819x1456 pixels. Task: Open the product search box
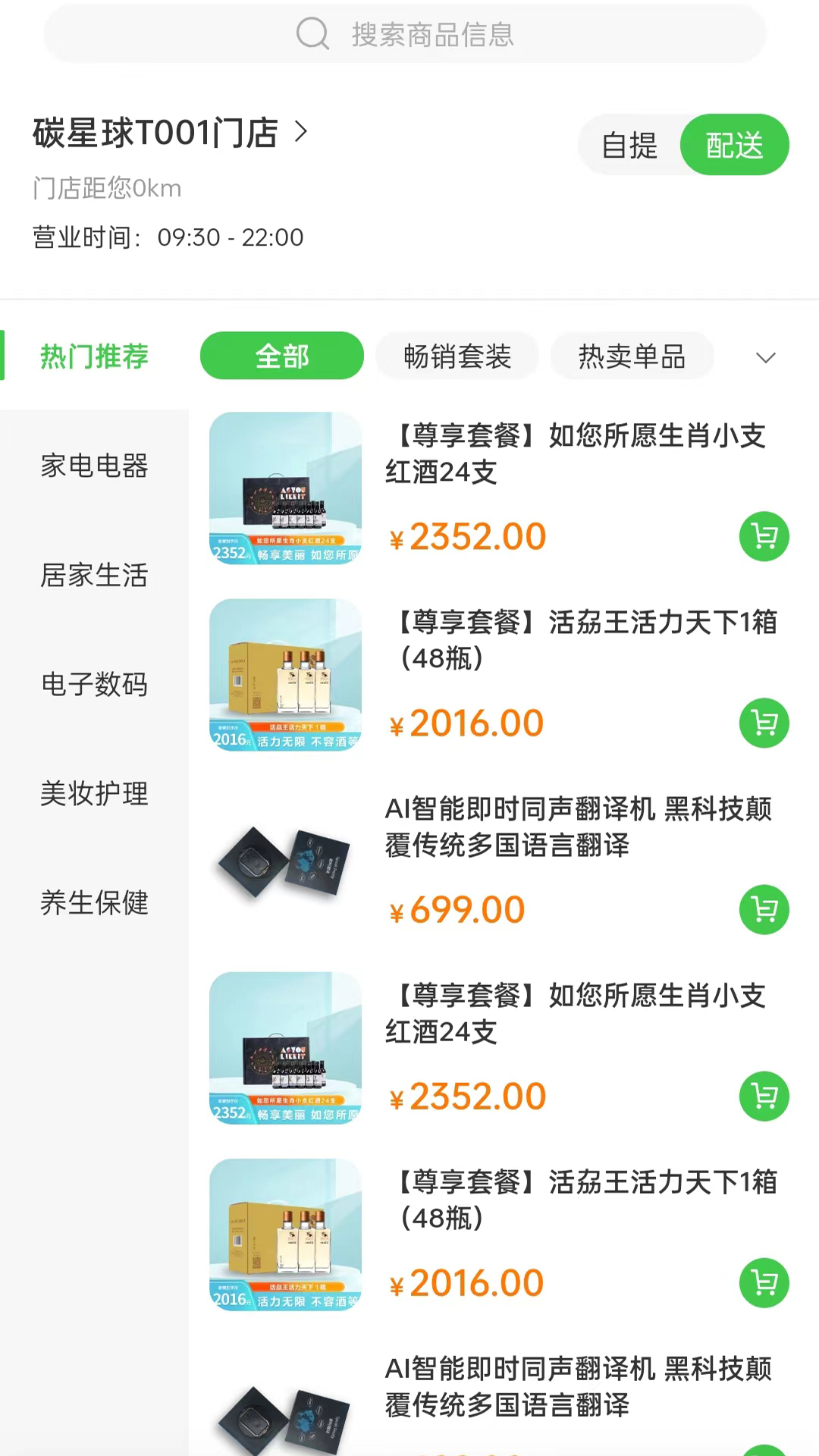405,35
